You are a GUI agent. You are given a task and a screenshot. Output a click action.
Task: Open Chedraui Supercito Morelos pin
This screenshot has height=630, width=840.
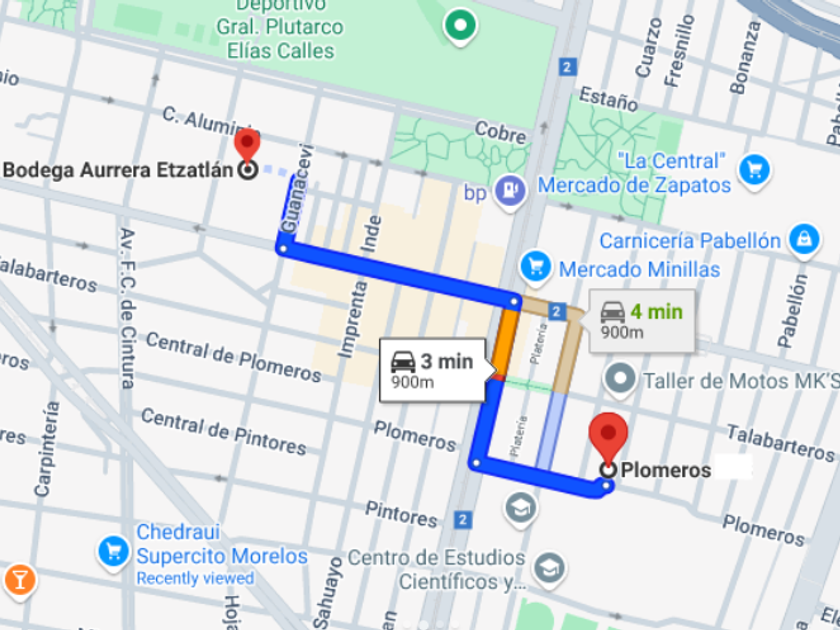tap(114, 552)
